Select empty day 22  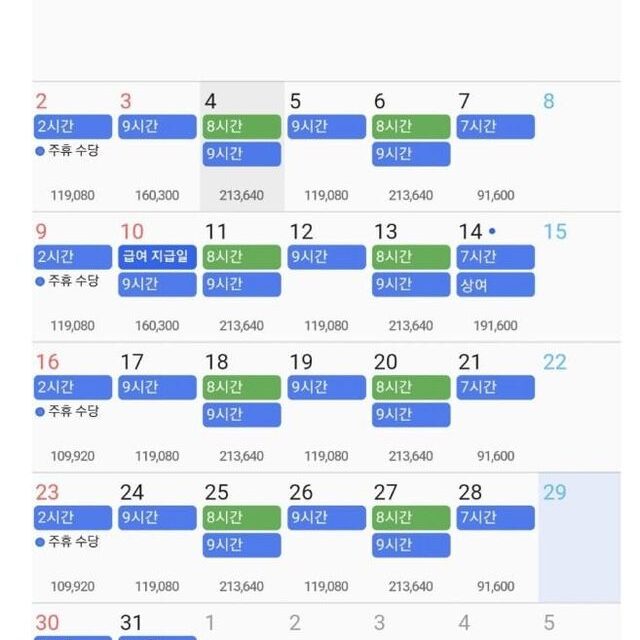click(579, 407)
